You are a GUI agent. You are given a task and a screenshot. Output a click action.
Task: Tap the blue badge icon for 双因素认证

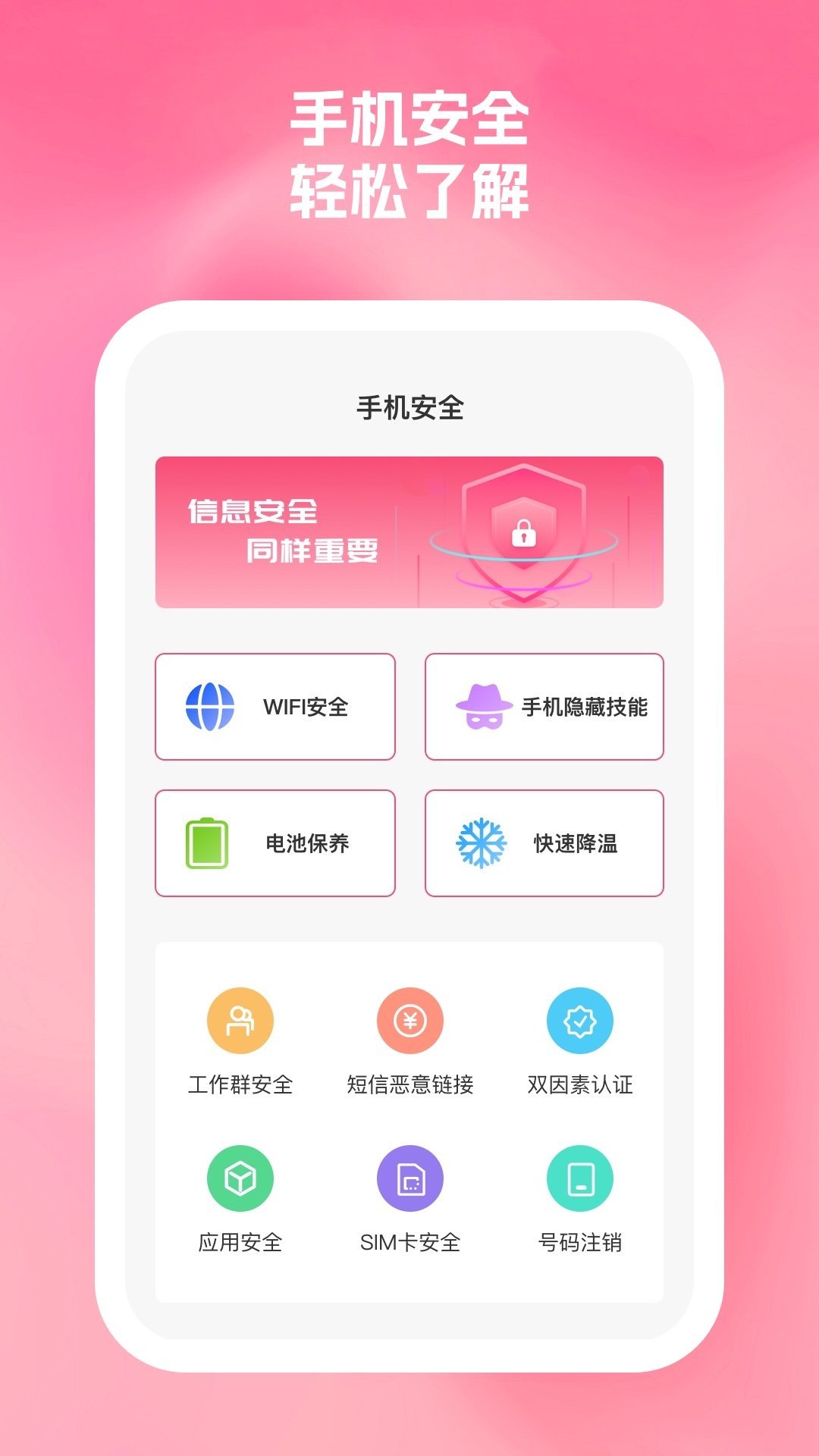pos(578,1020)
